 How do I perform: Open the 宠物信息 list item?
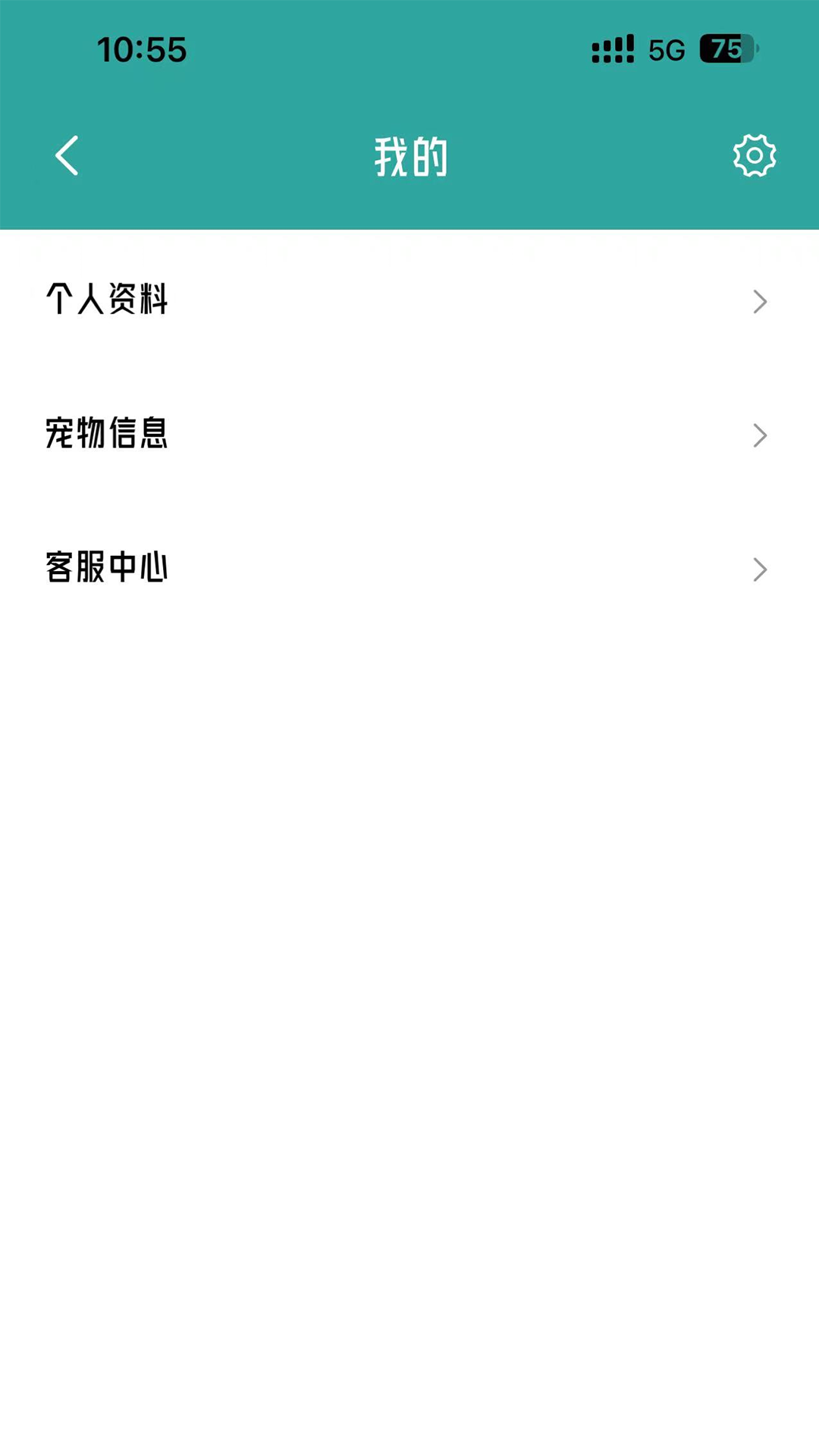409,435
